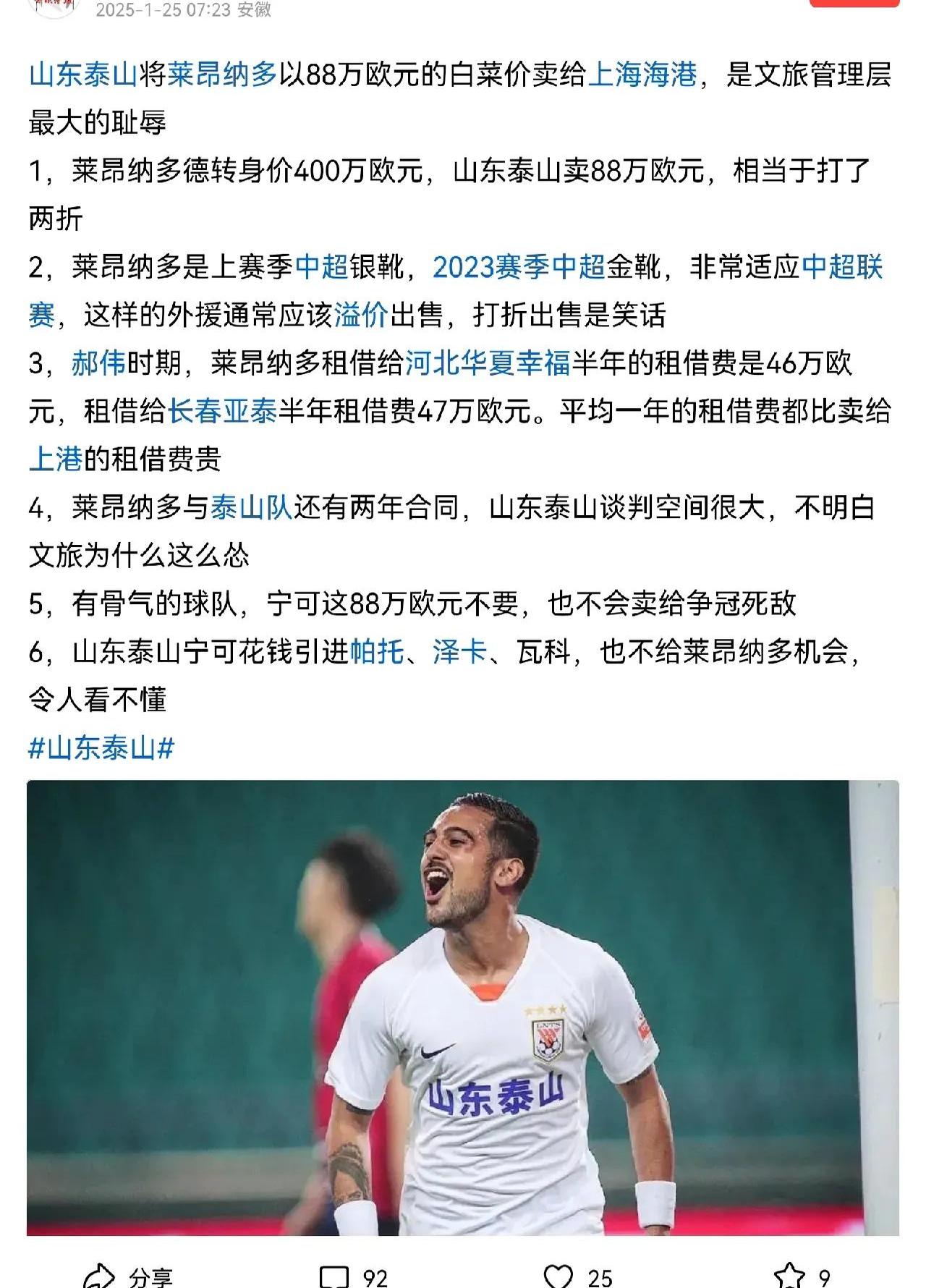Open the 上海海港 link
The width and height of the screenshot is (926, 1288).
tap(642, 75)
